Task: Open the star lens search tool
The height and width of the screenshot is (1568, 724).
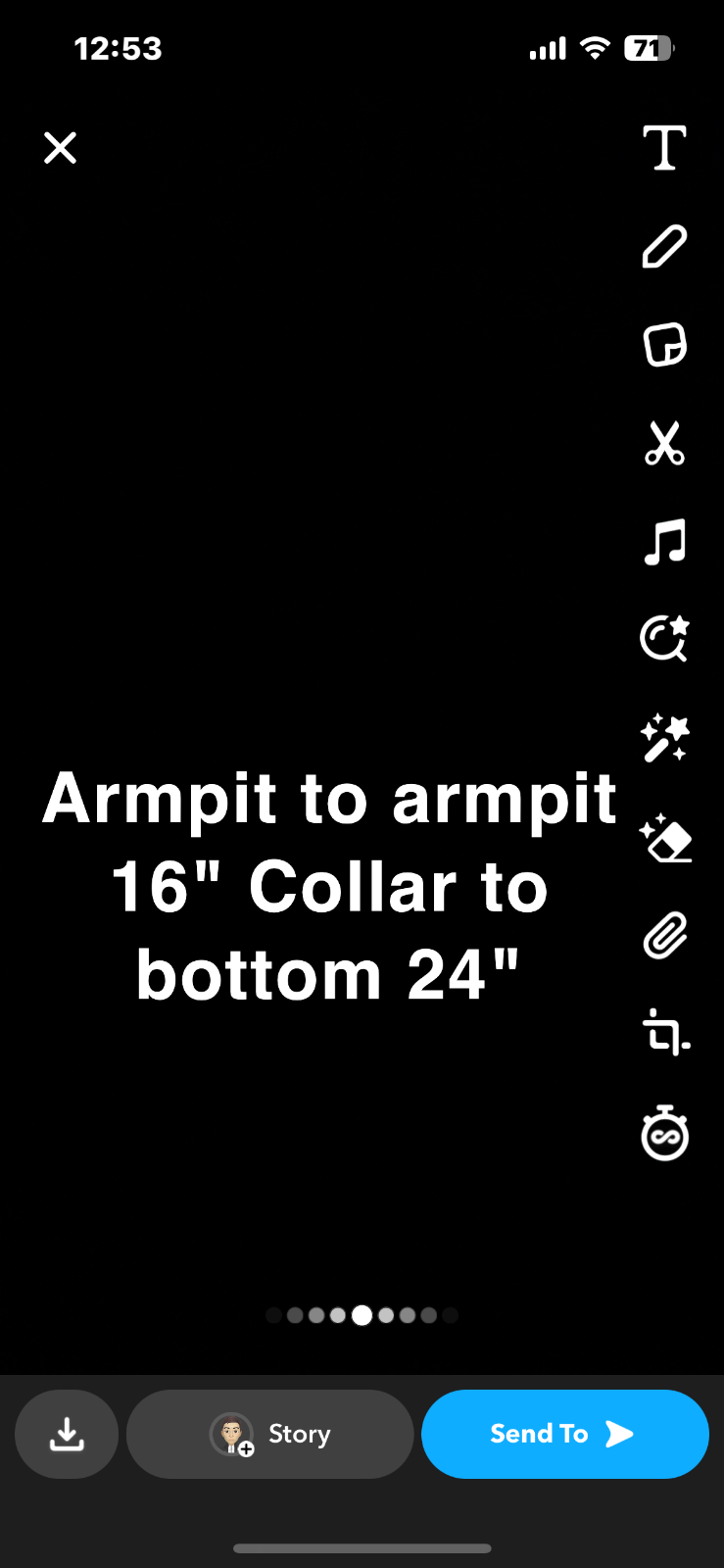Action: click(x=664, y=640)
